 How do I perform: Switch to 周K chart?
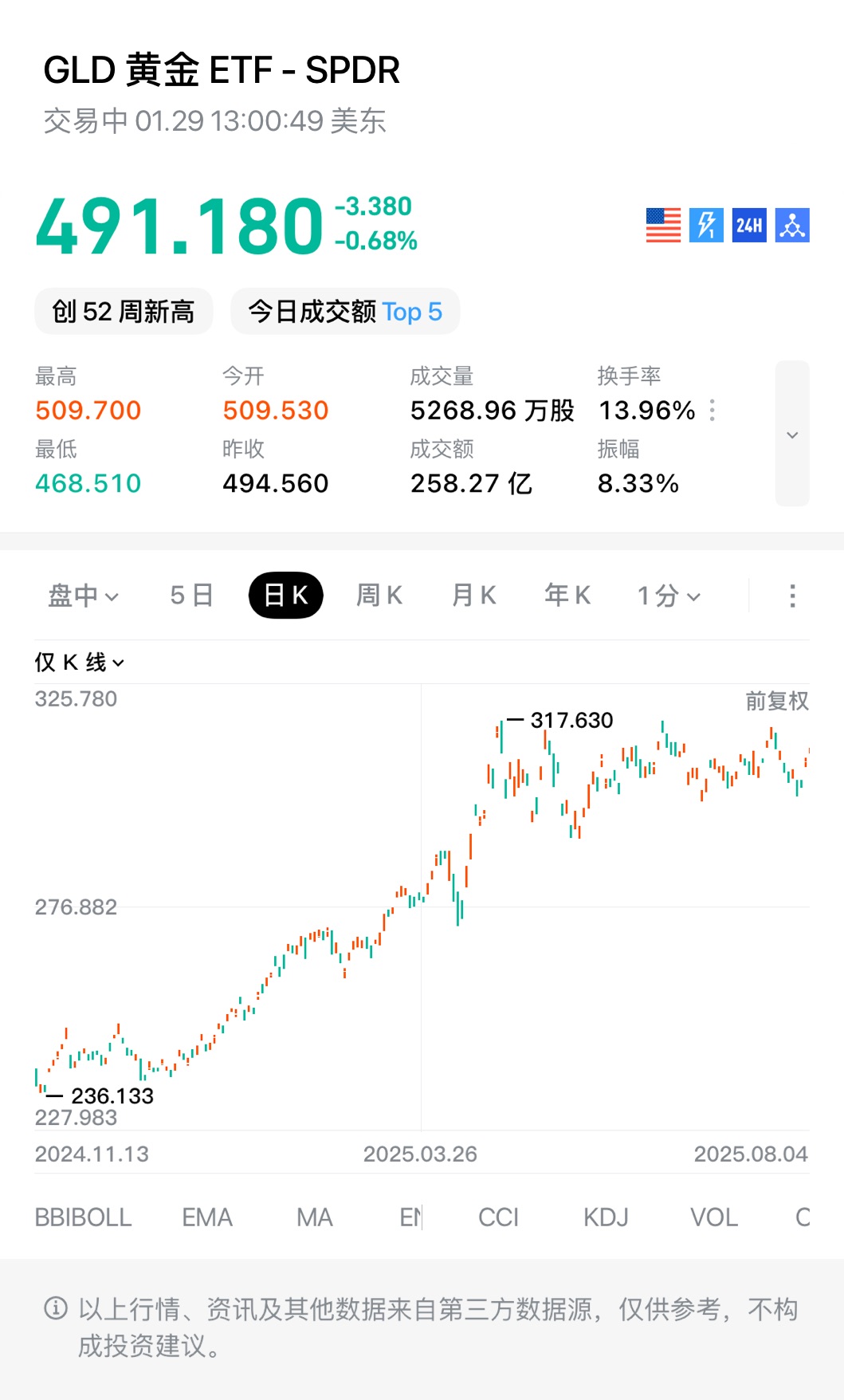(379, 596)
